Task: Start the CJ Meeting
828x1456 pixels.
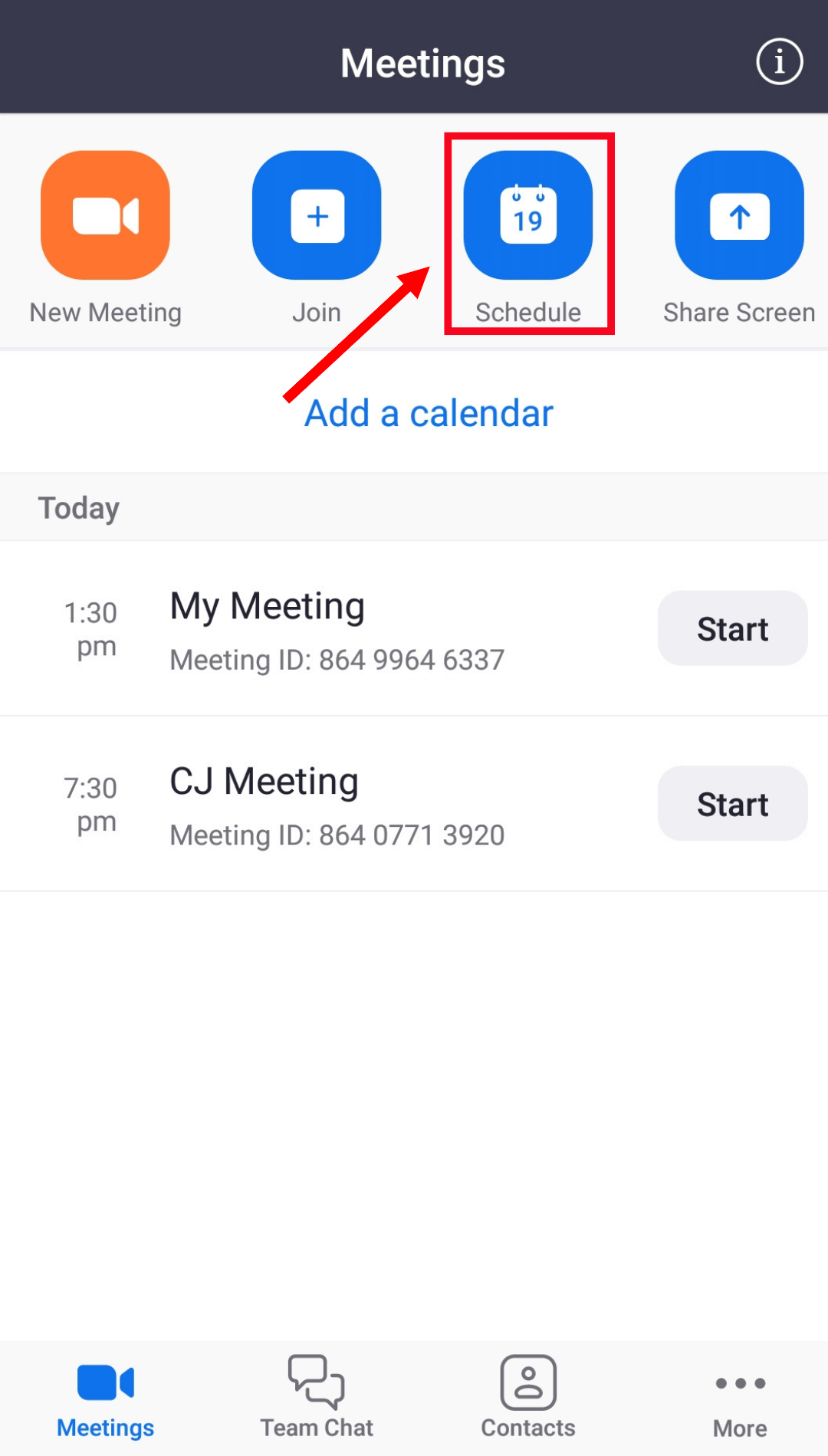Action: click(x=732, y=804)
